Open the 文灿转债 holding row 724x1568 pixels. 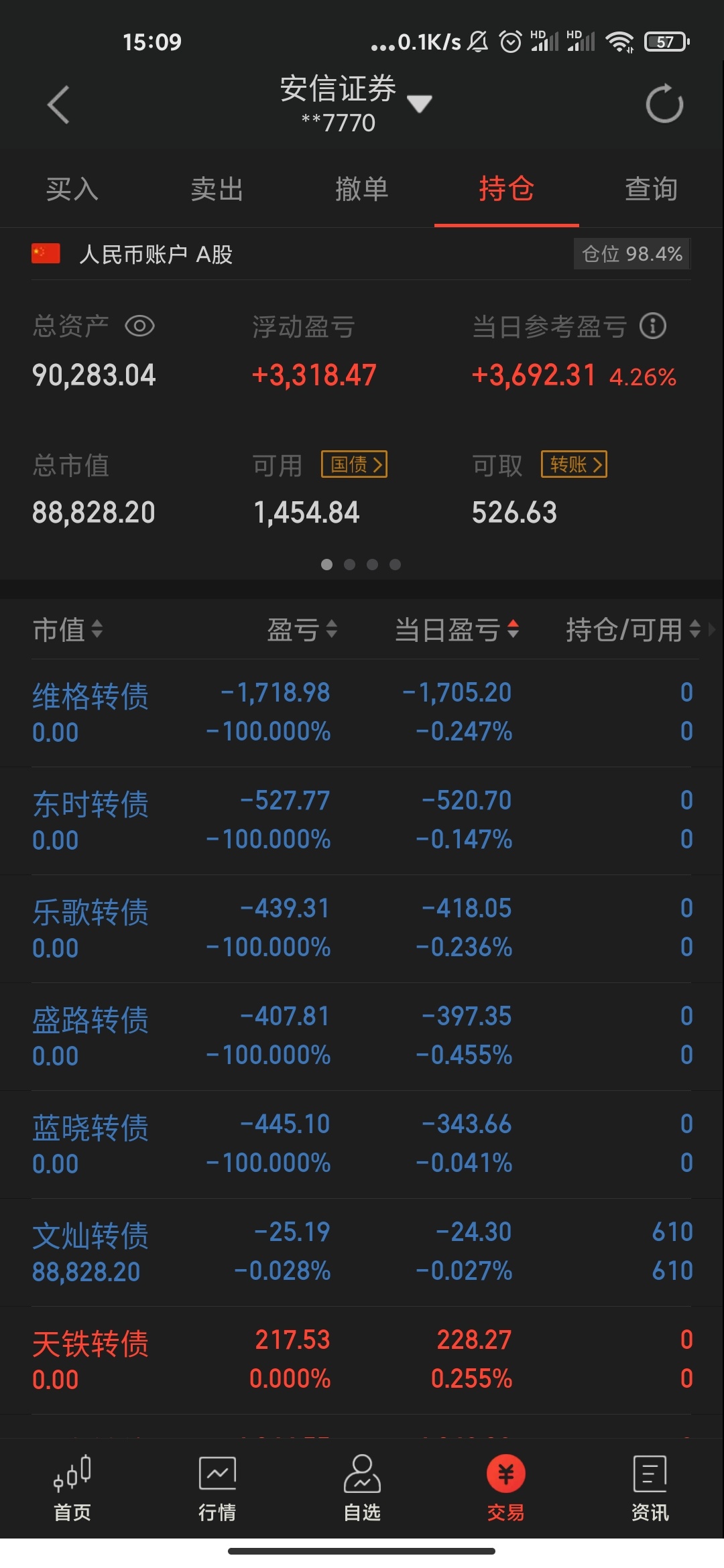(362, 1252)
